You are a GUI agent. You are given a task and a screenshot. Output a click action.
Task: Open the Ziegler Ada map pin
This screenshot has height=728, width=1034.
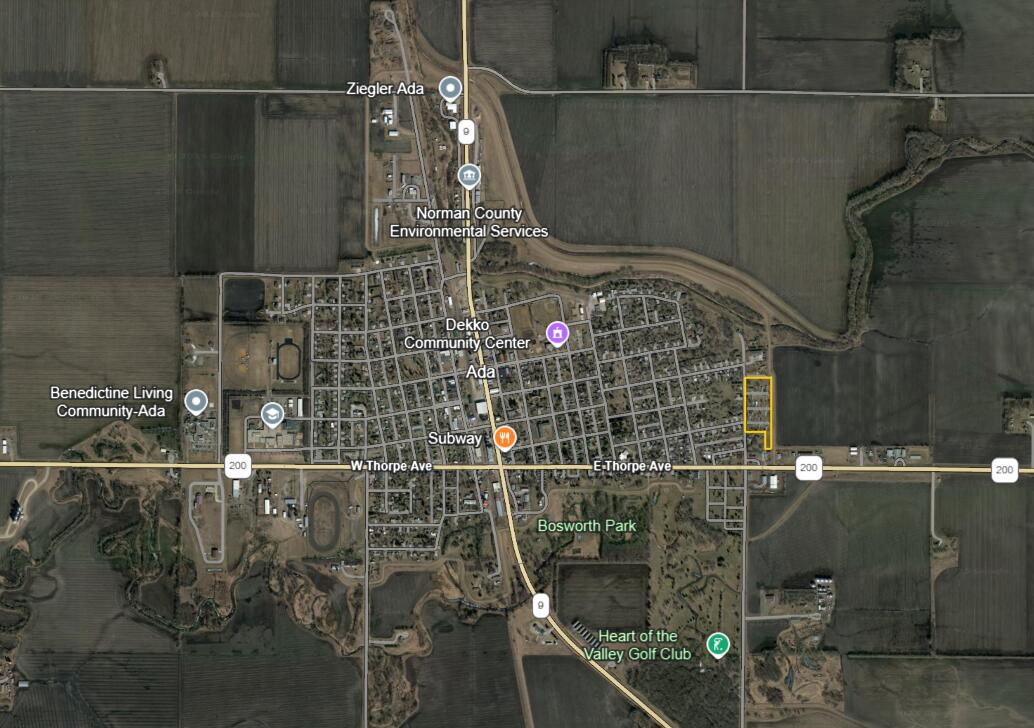point(451,88)
